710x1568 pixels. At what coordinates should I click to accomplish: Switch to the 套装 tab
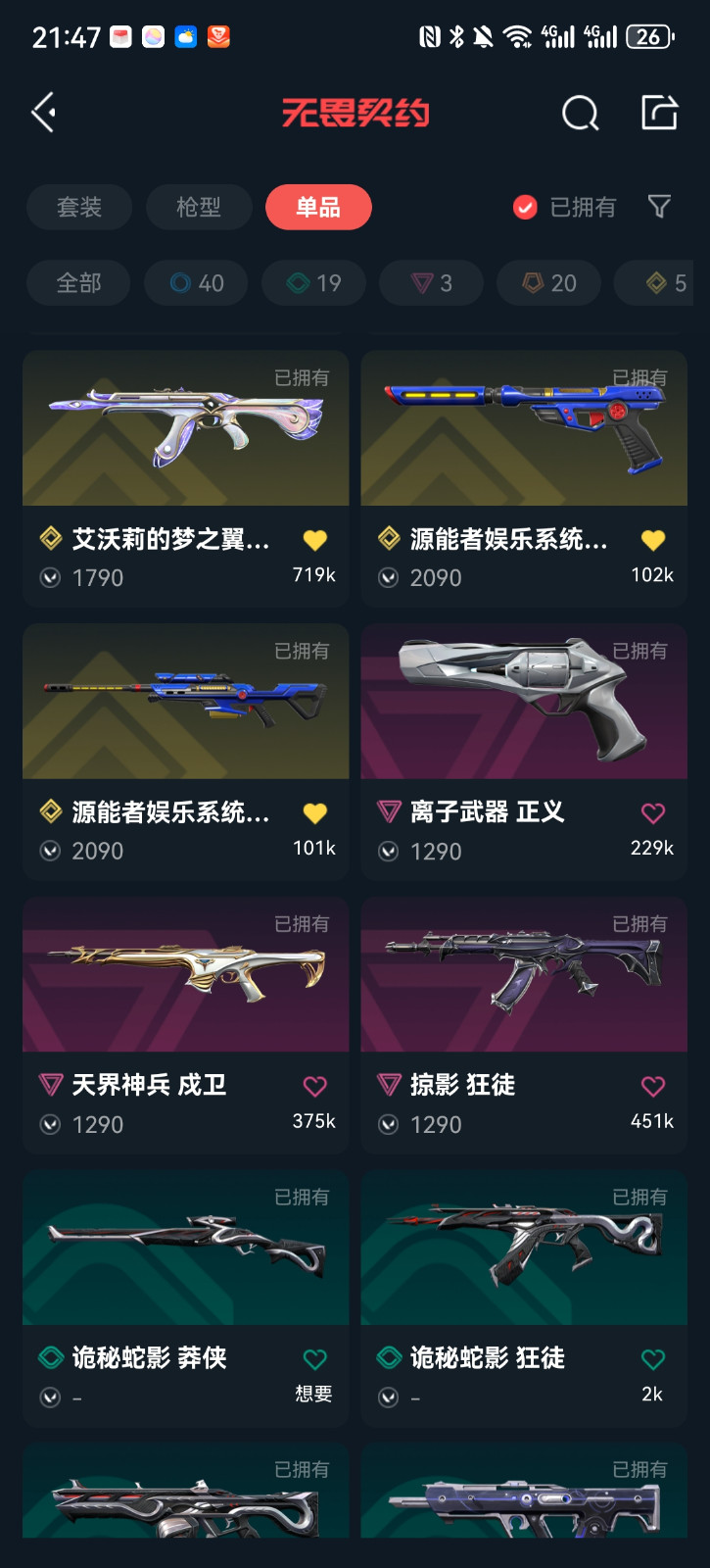pos(79,207)
